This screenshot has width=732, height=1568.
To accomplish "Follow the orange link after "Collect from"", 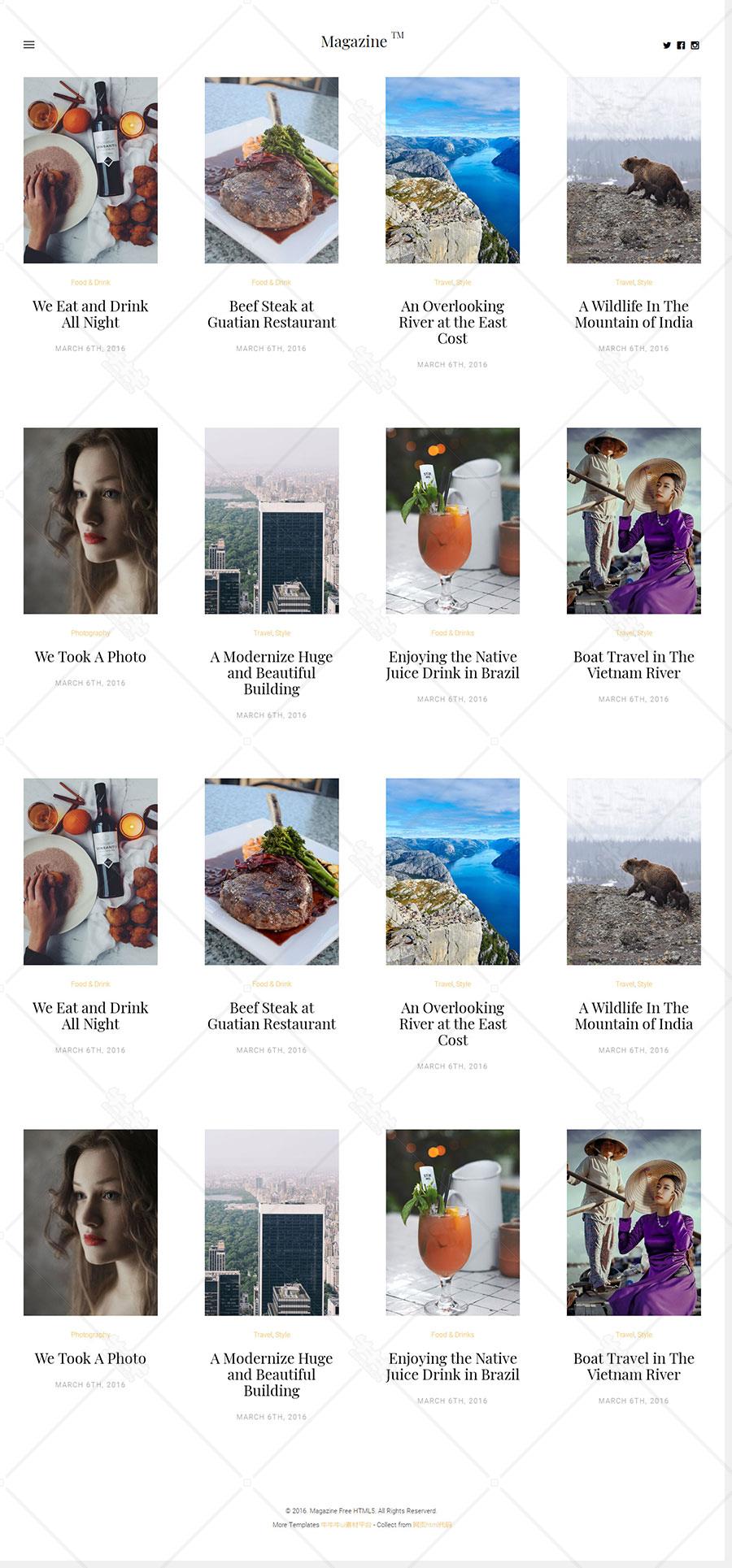I will (432, 1525).
